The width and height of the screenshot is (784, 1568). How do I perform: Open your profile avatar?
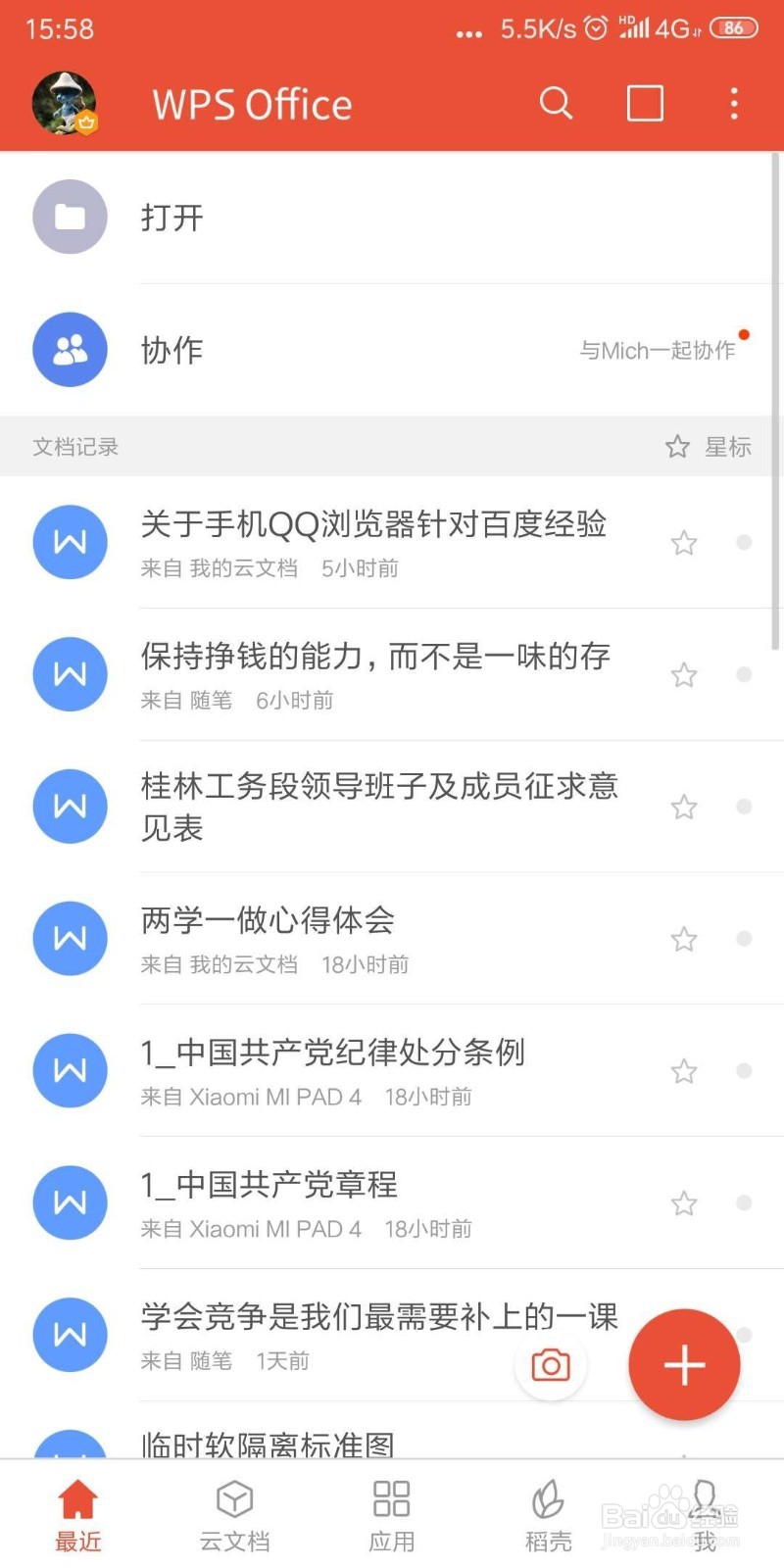67,103
